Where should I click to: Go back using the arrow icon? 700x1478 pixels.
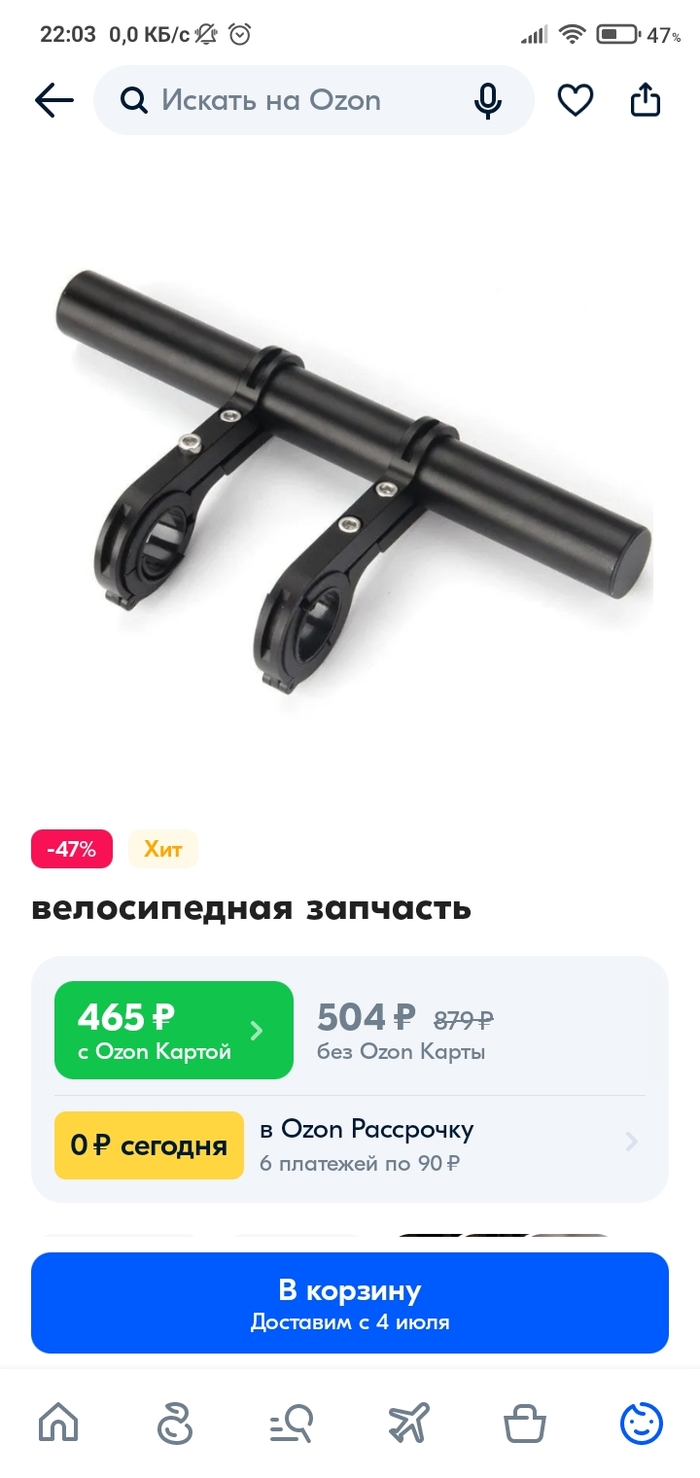click(x=54, y=101)
